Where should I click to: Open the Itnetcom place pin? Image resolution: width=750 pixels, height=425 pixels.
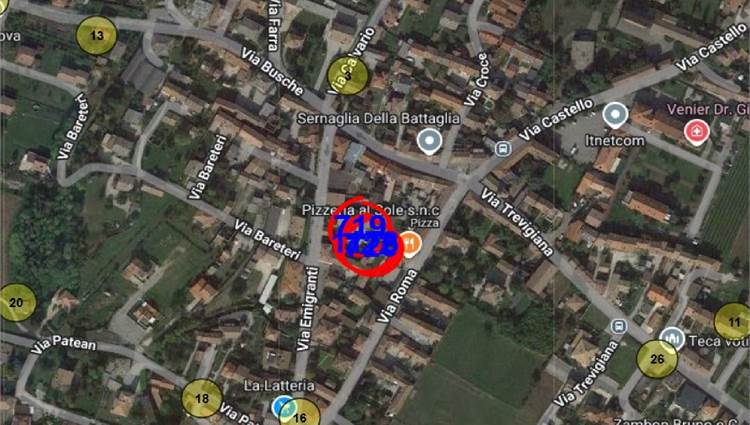[614, 115]
